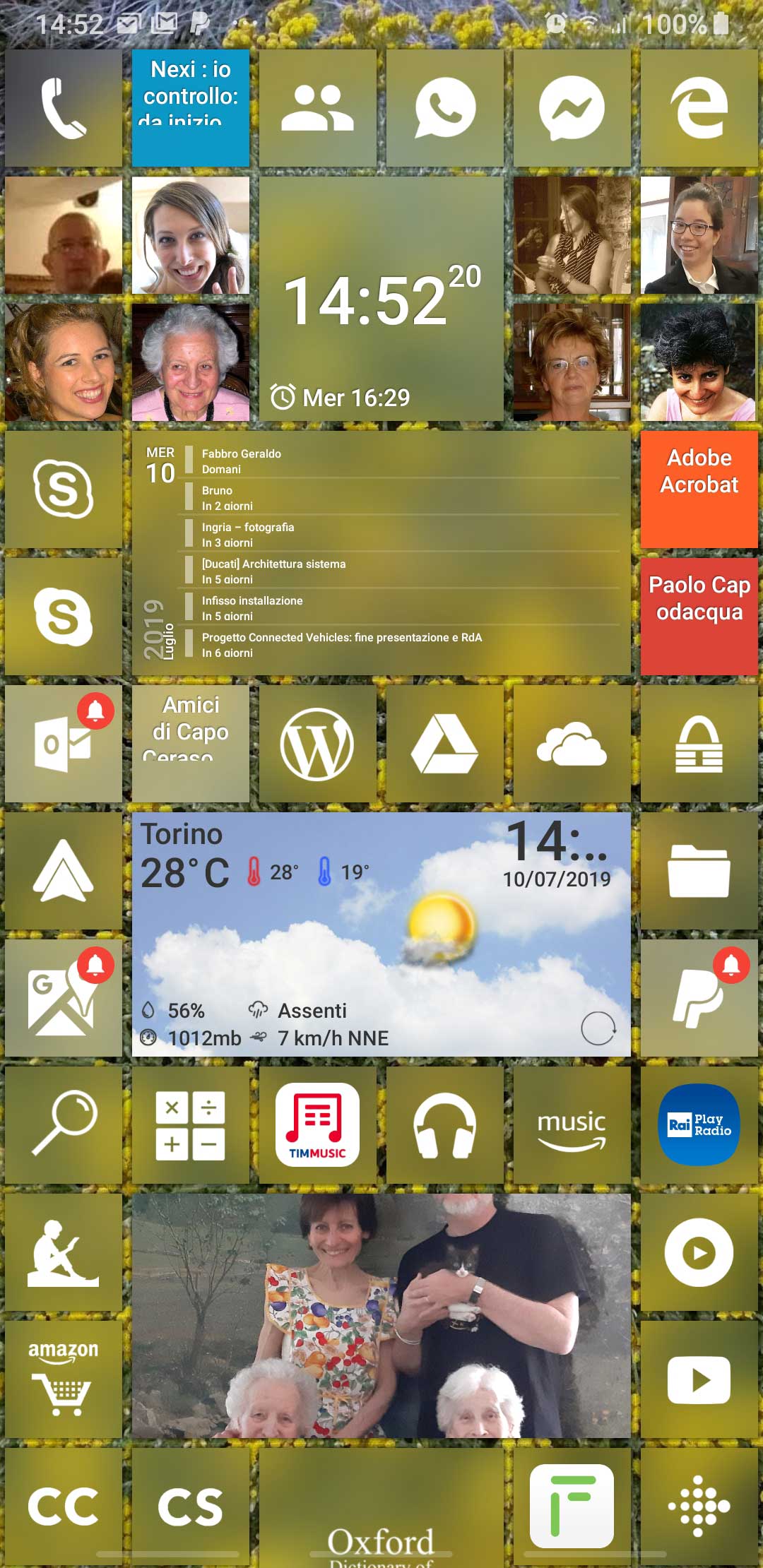Screen dimensions: 763x1568
Task: Open the contacts tile
Action: tap(317, 108)
